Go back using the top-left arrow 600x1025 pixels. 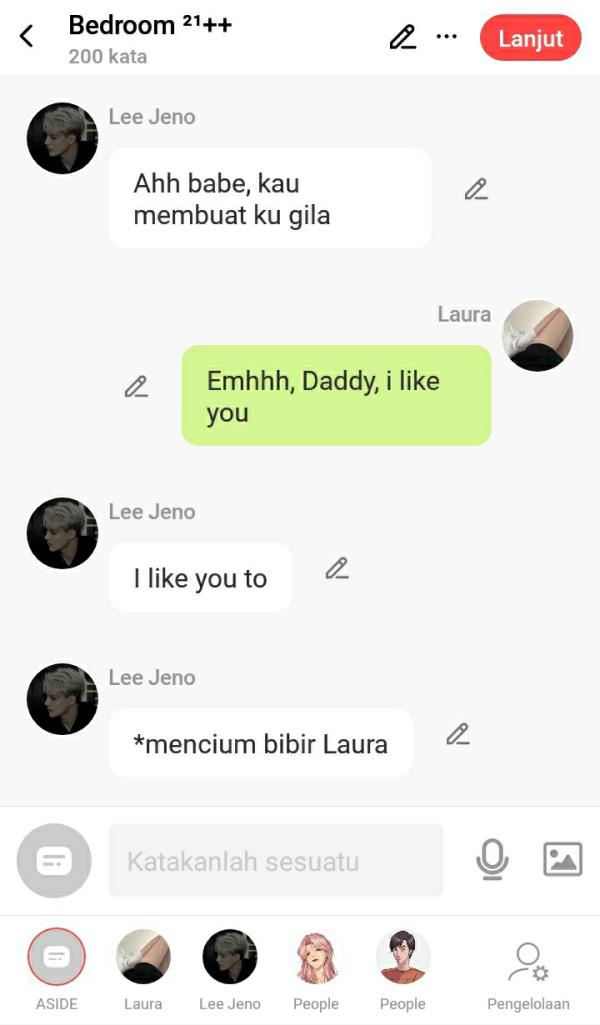tap(27, 37)
